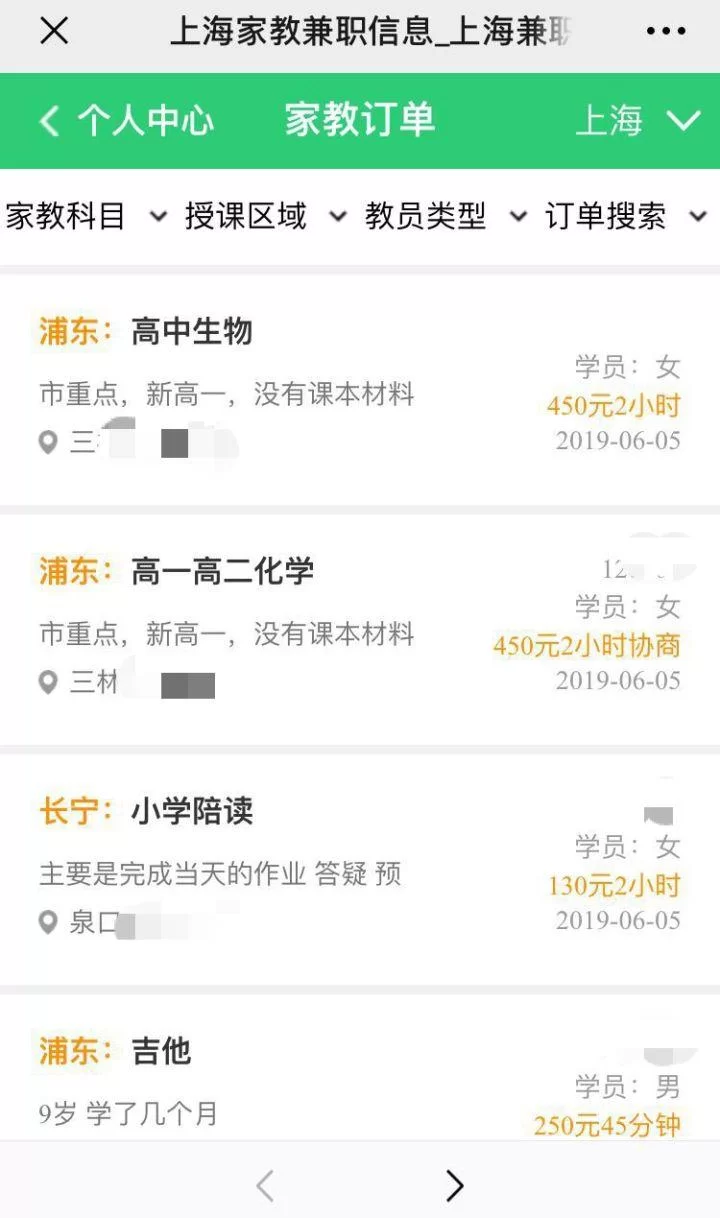720x1218 pixels.
Task: Click the 家教订单 page title
Action: click(360, 120)
